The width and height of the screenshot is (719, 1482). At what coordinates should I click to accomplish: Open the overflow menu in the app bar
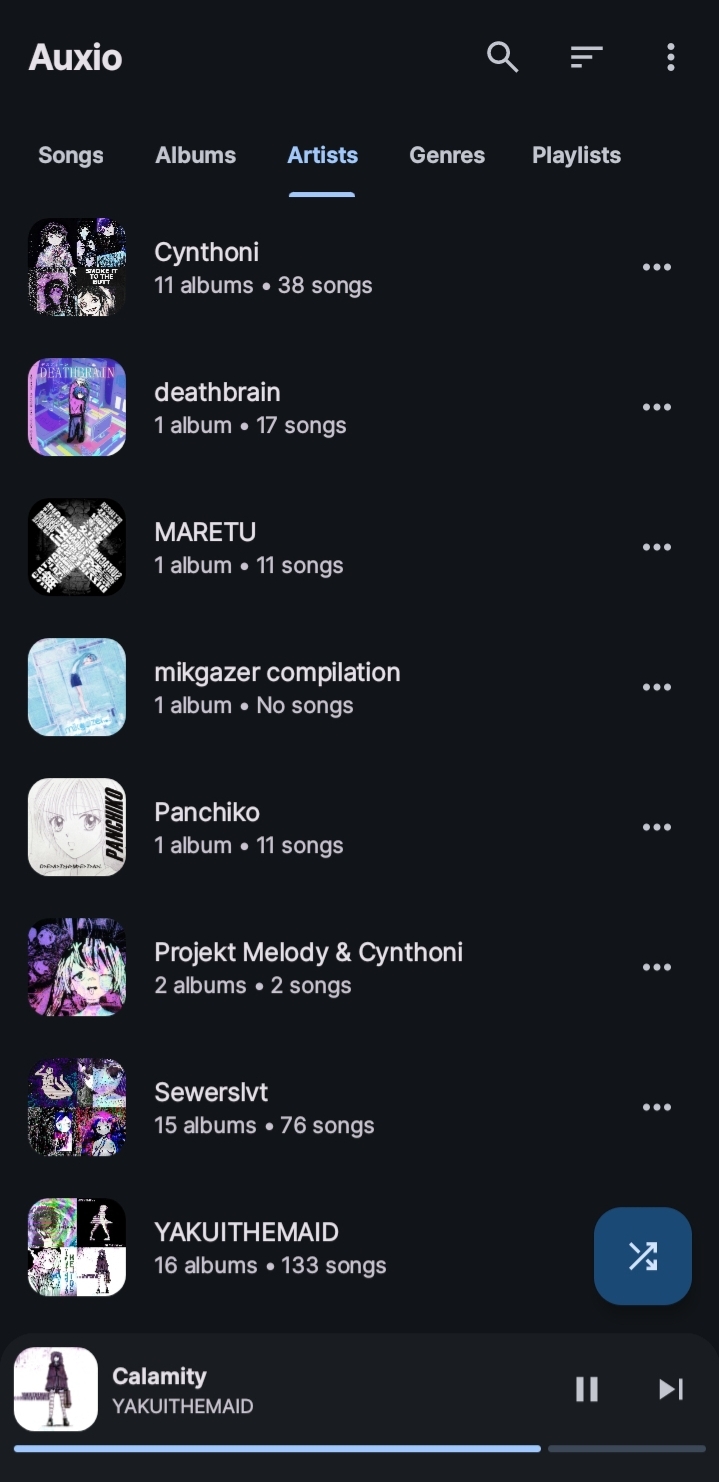[x=670, y=57]
